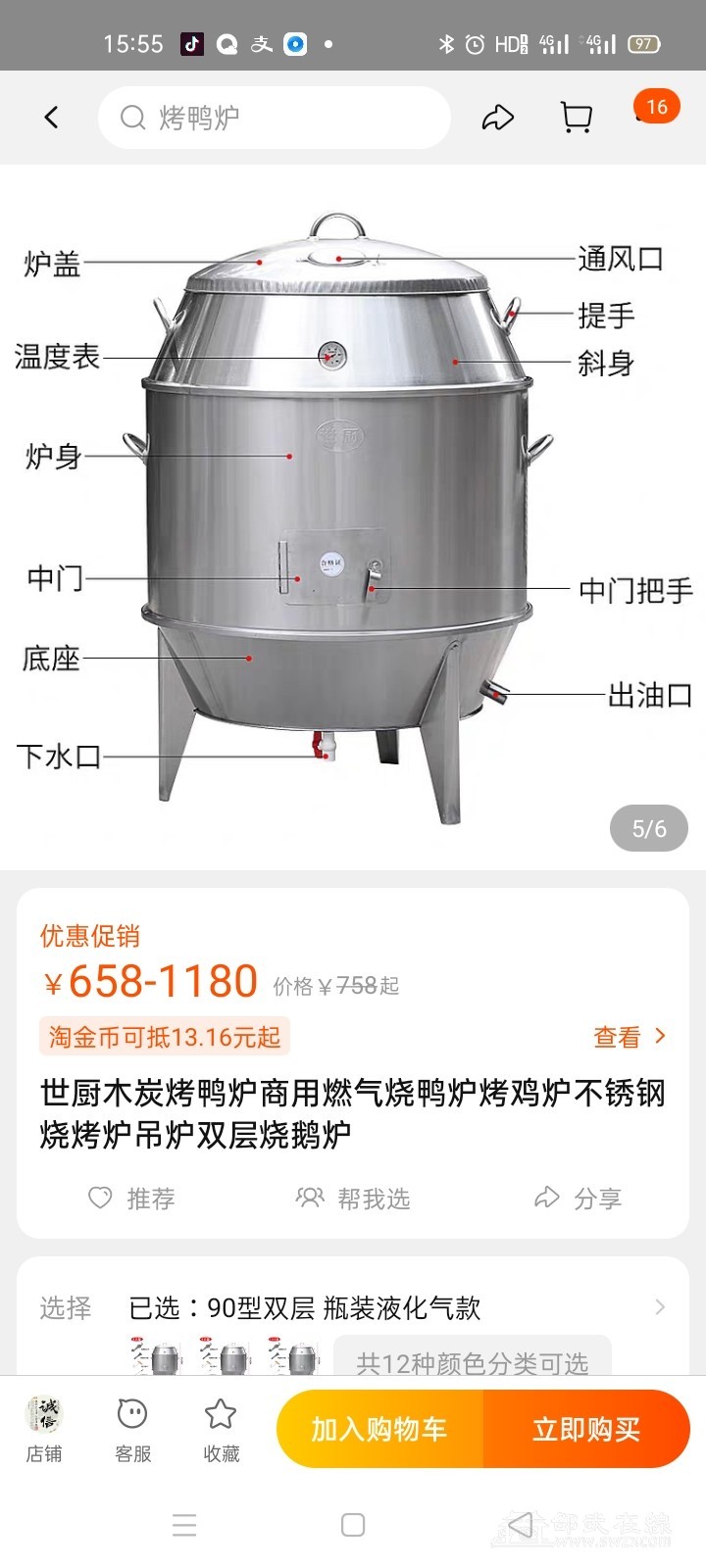This screenshot has width=706, height=1568.
Task: Open the shopping cart icon
Action: (577, 118)
